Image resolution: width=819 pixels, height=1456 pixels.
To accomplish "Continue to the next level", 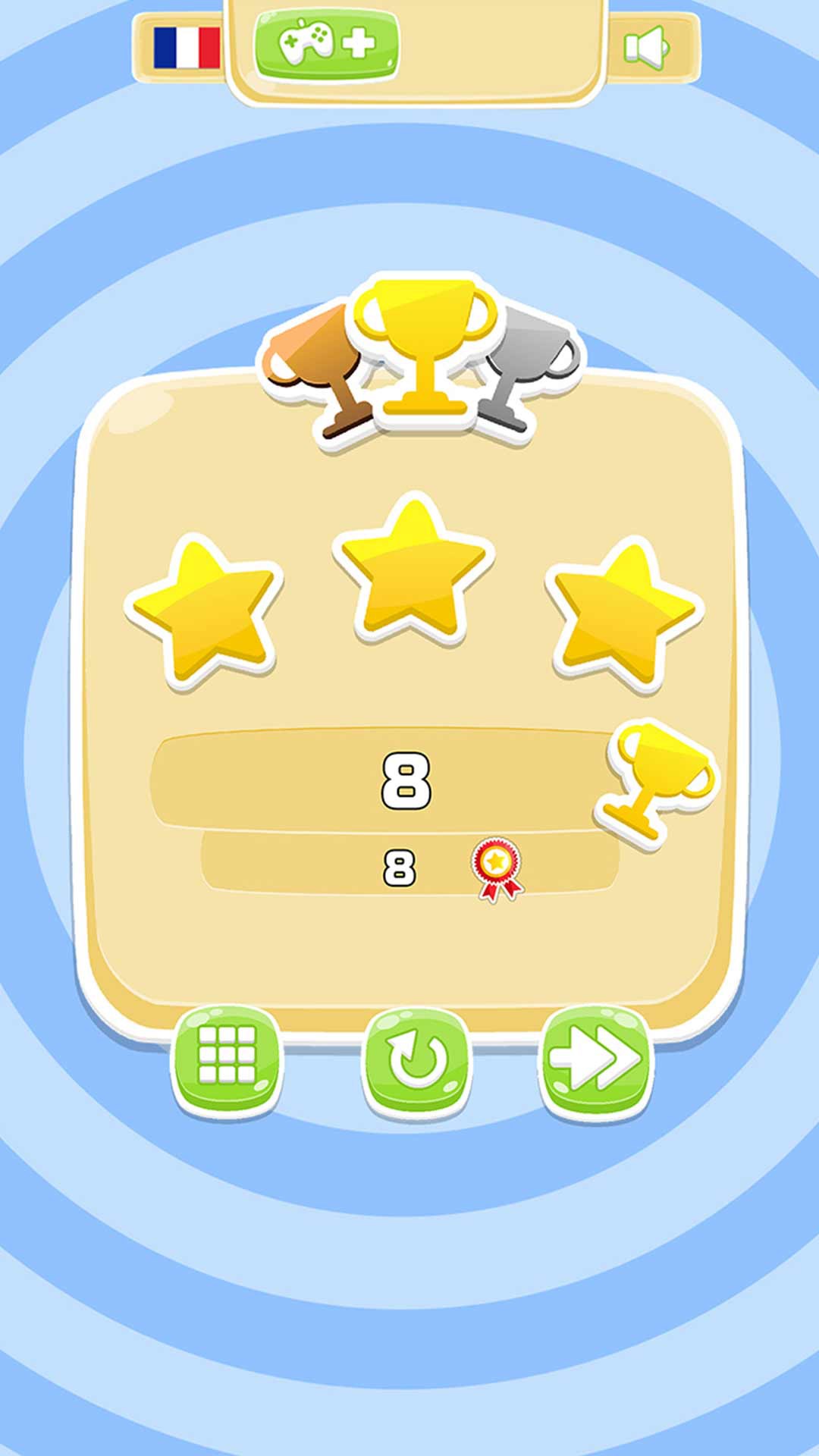I will click(x=596, y=1058).
